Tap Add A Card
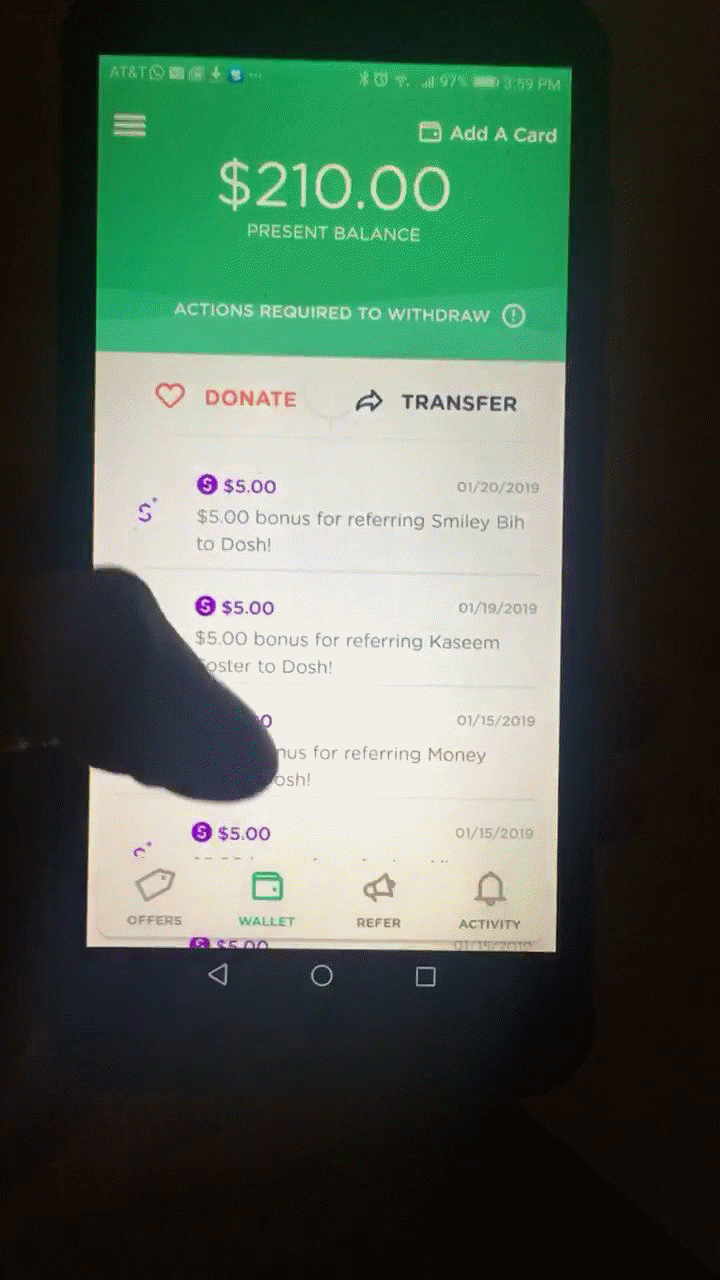Image resolution: width=720 pixels, height=1280 pixels. coord(487,134)
